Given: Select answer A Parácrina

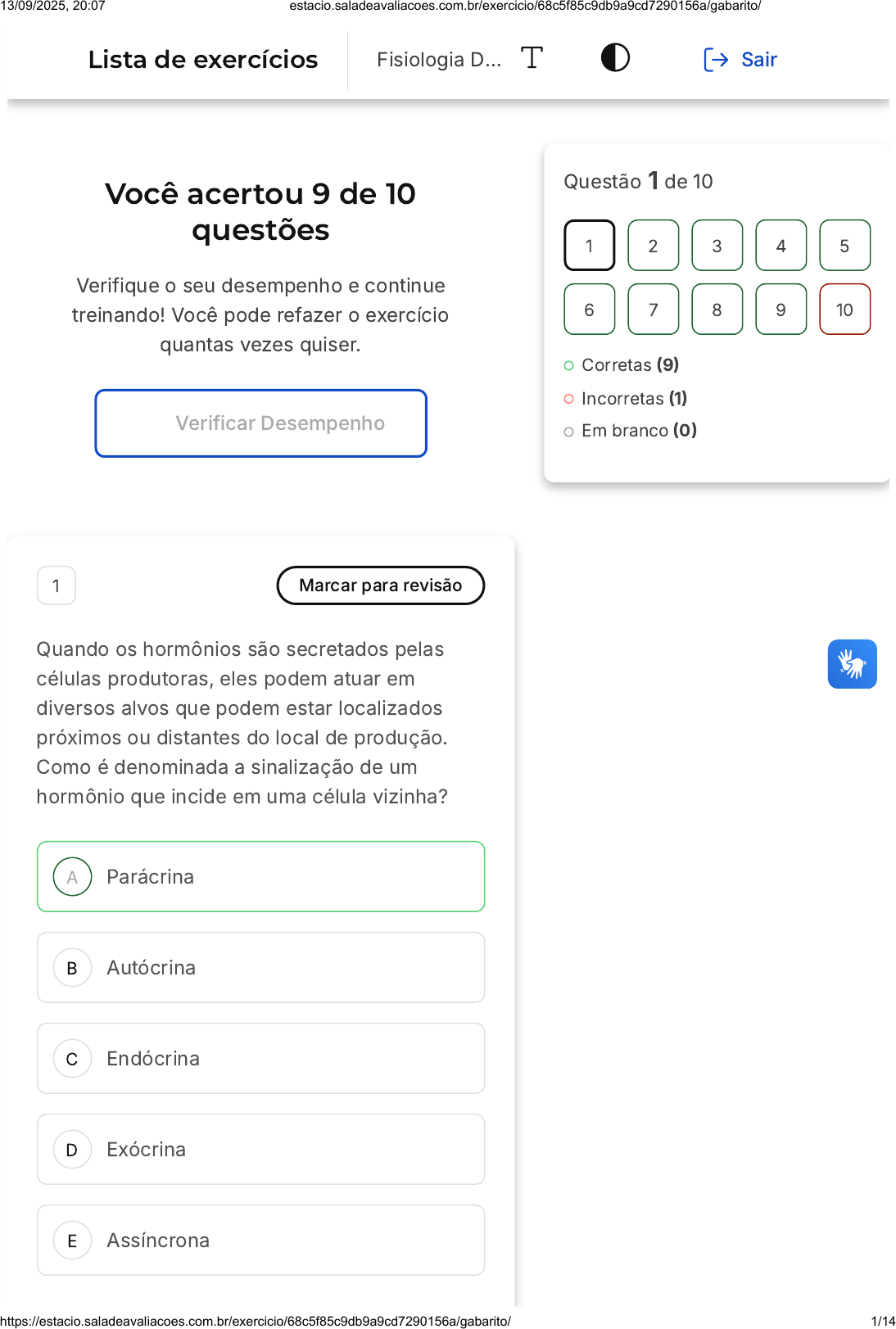Looking at the screenshot, I should (260, 877).
